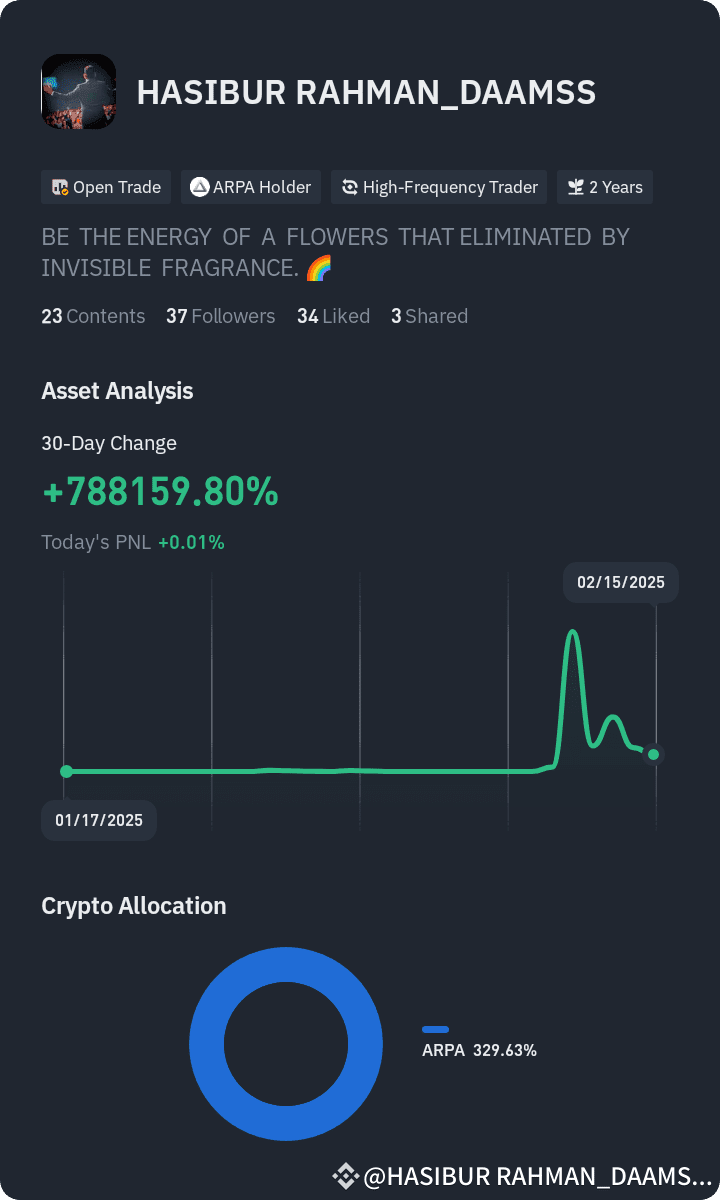Viewport: 720px width, 1200px height.
Task: Click the rainbow emoji in the bio
Action: pyautogui.click(x=318, y=267)
